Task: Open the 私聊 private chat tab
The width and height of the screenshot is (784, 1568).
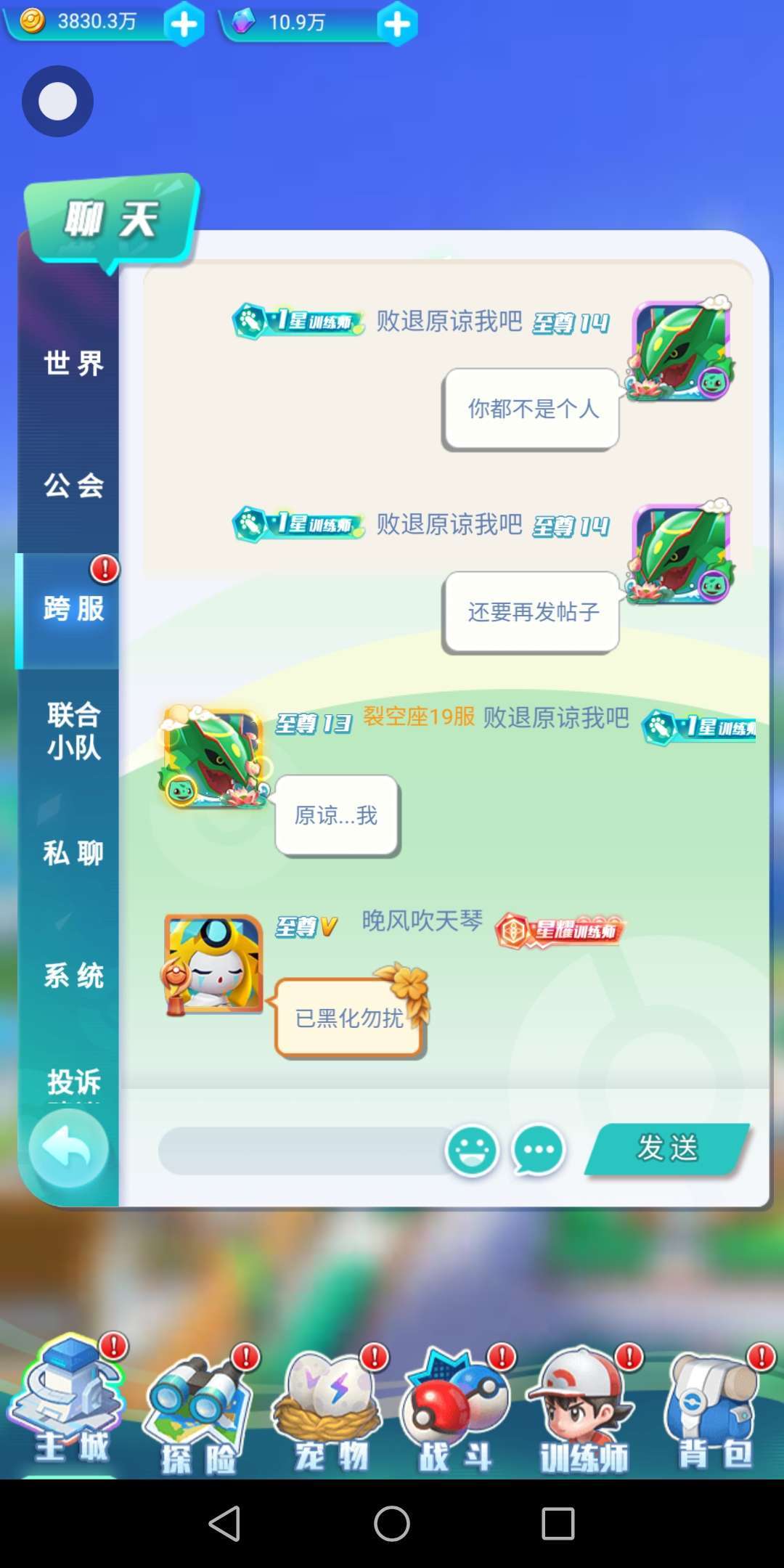Action: point(73,853)
